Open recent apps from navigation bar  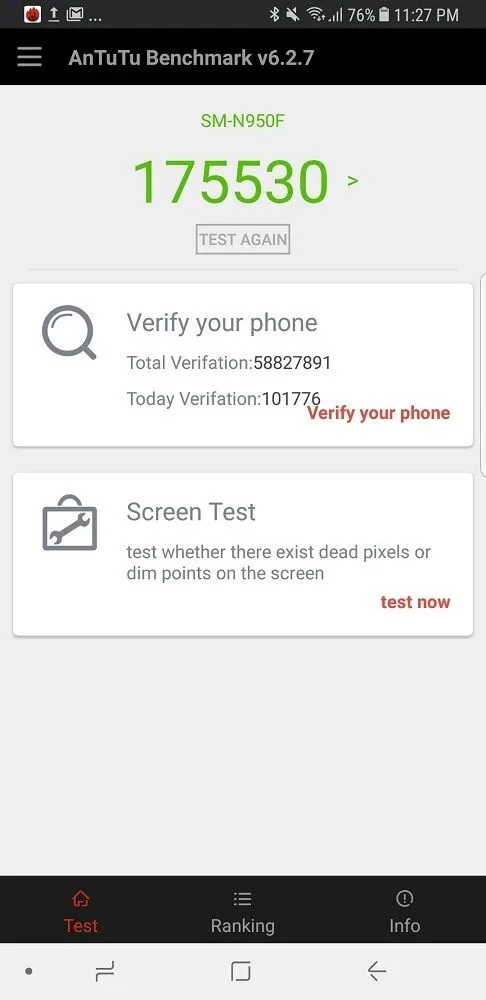tap(105, 971)
